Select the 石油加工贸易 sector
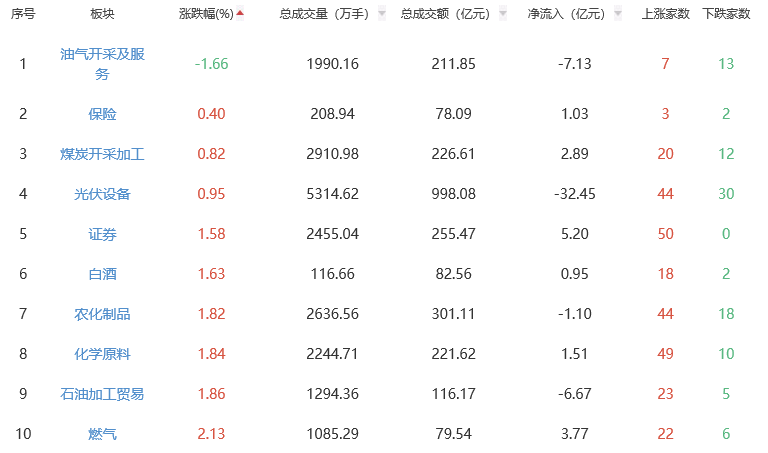The image size is (768, 453). click(x=102, y=394)
